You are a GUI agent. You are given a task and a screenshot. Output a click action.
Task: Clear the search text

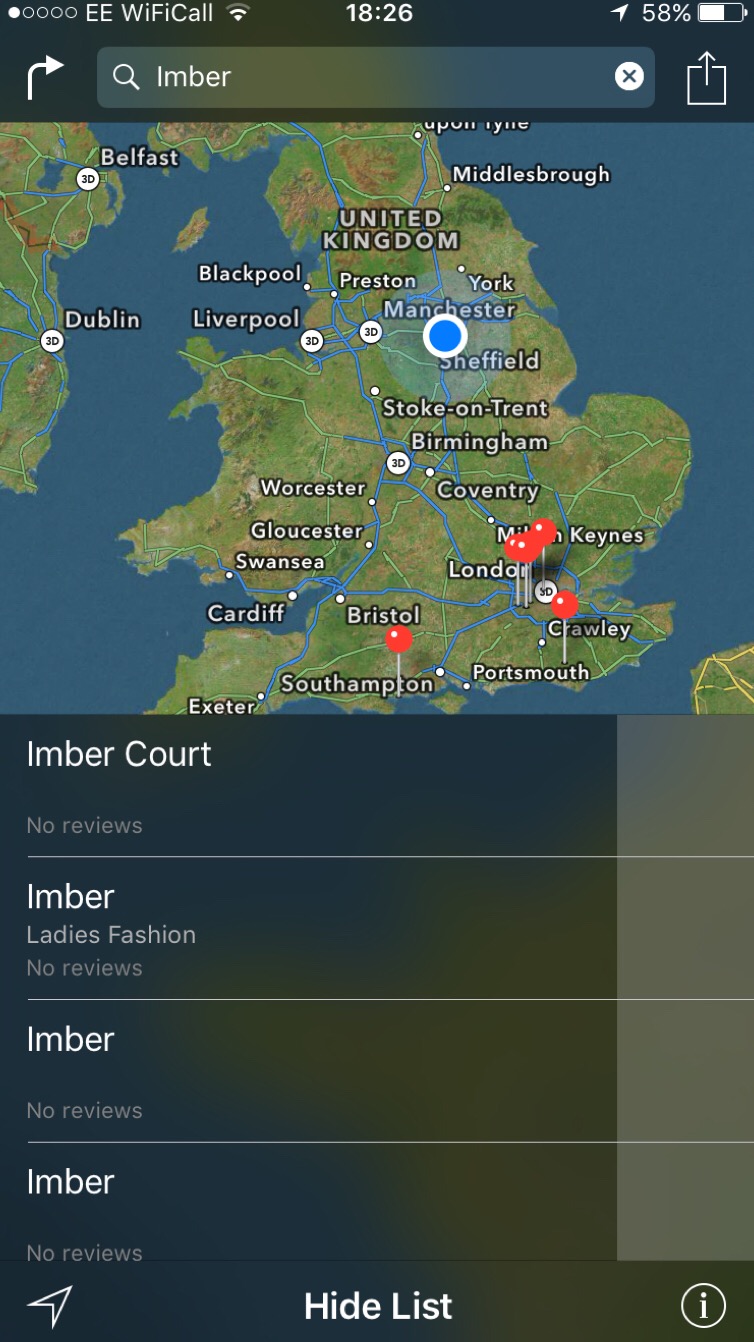point(629,76)
